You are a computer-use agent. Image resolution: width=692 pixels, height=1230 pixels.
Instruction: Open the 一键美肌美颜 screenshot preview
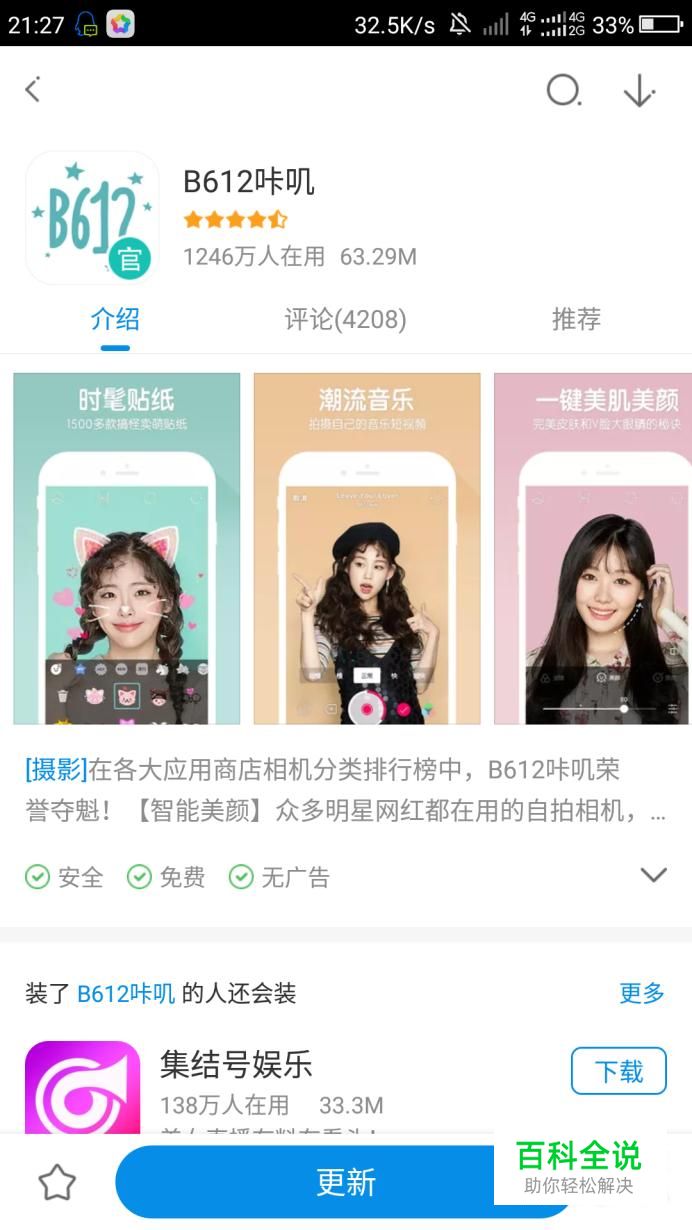coord(592,548)
